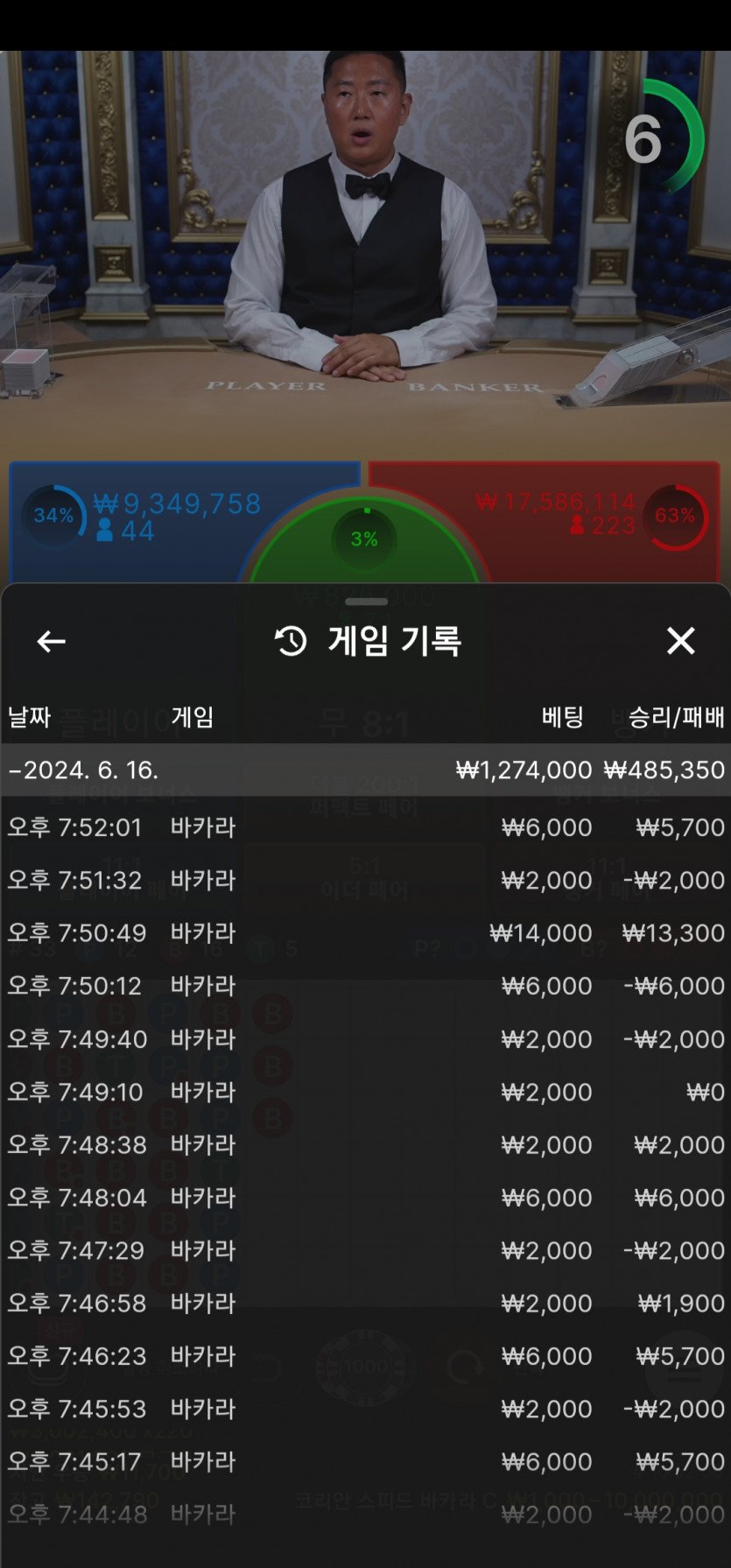Open the 오후 7:48:04 바카라 record
731x1568 pixels.
pos(365,1198)
